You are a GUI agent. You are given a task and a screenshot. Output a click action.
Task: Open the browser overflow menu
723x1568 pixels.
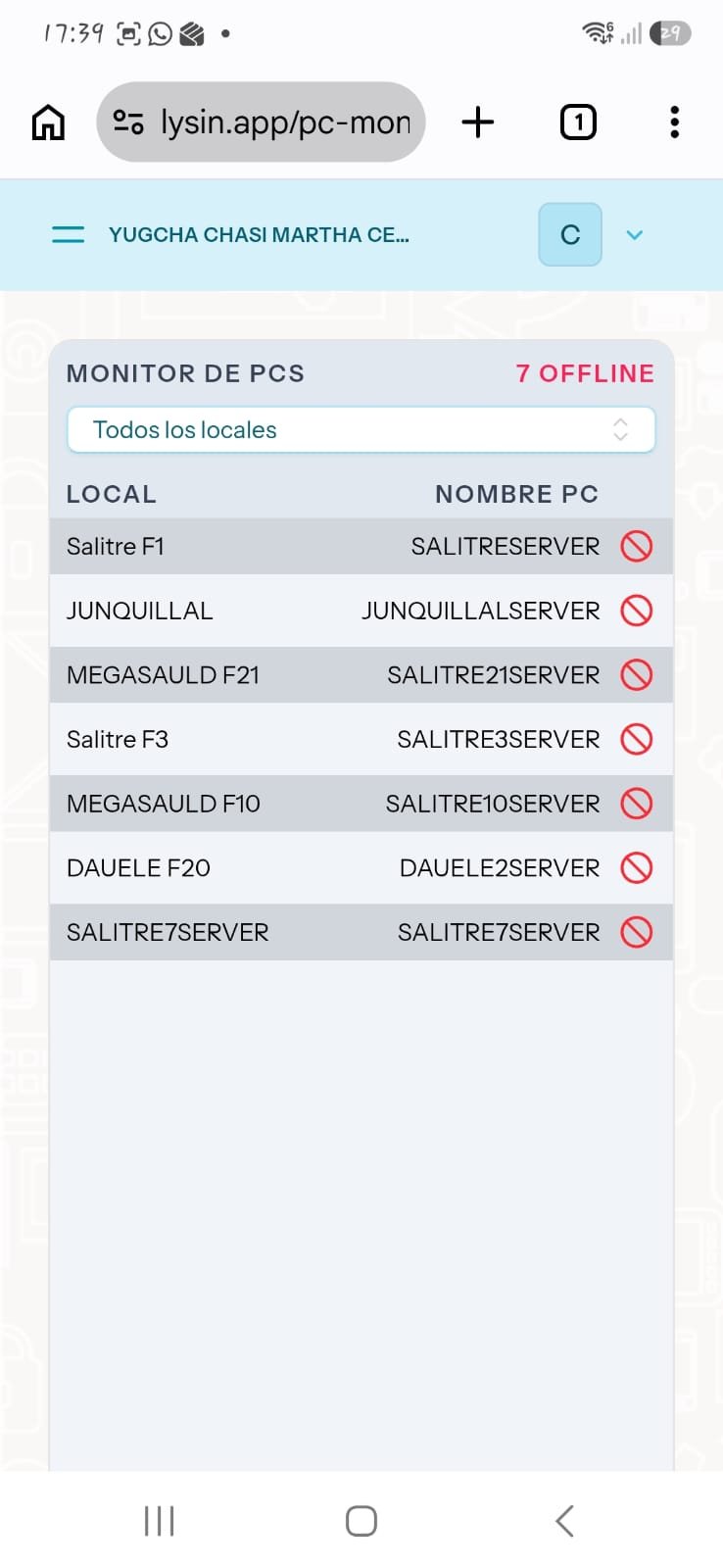674,122
